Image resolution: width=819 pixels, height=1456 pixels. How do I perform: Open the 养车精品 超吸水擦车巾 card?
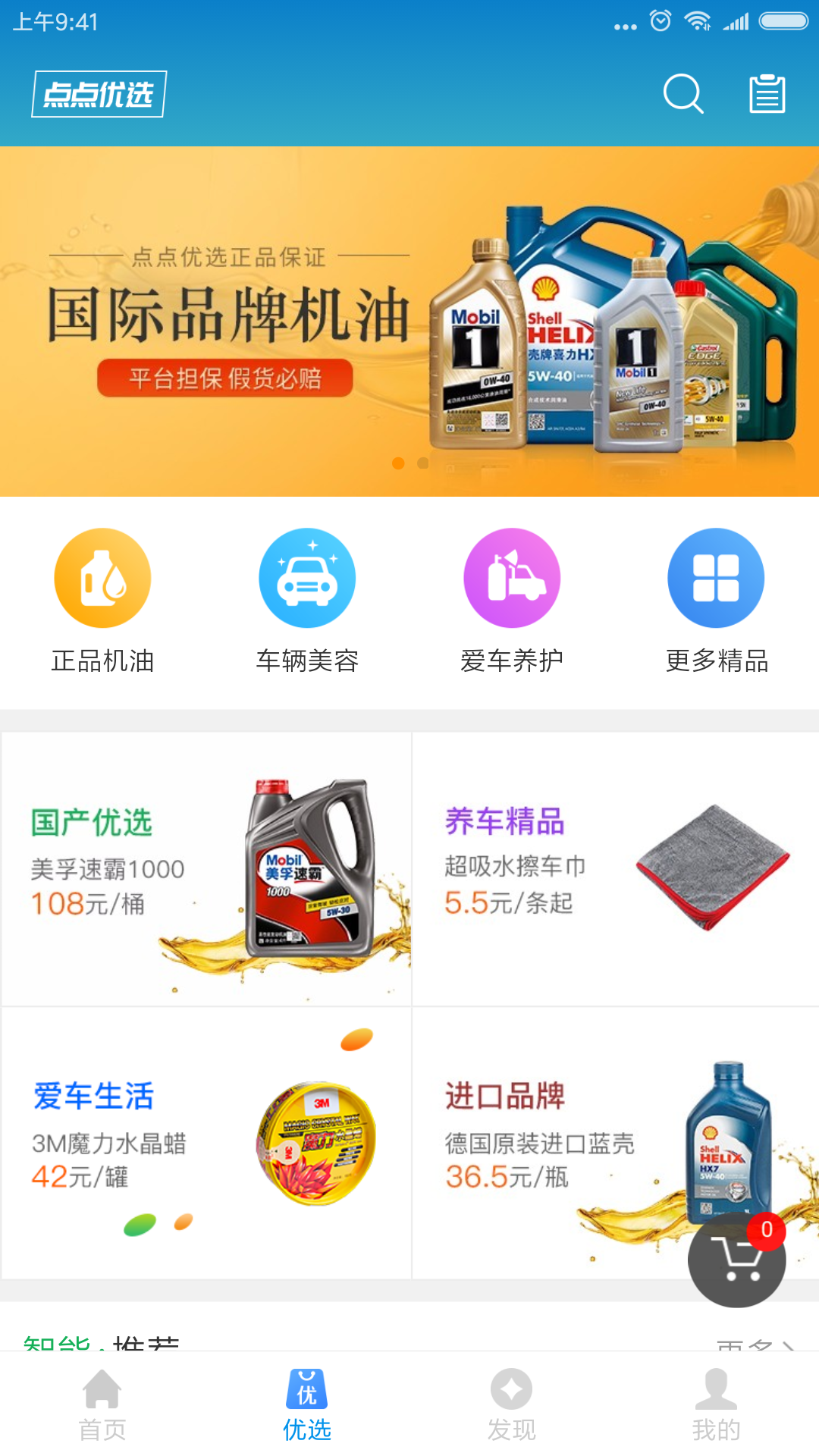coord(615,869)
